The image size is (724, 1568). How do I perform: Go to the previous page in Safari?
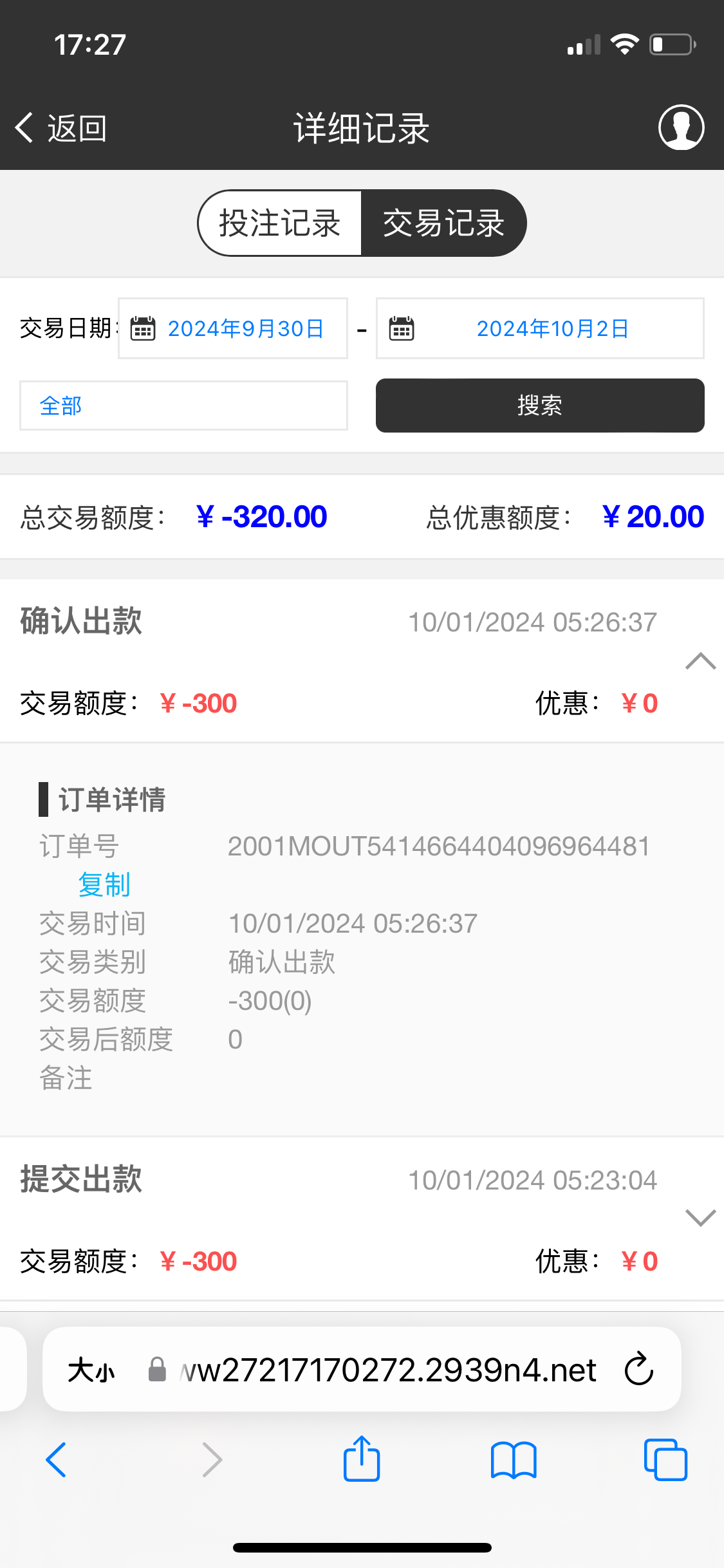tap(57, 1460)
